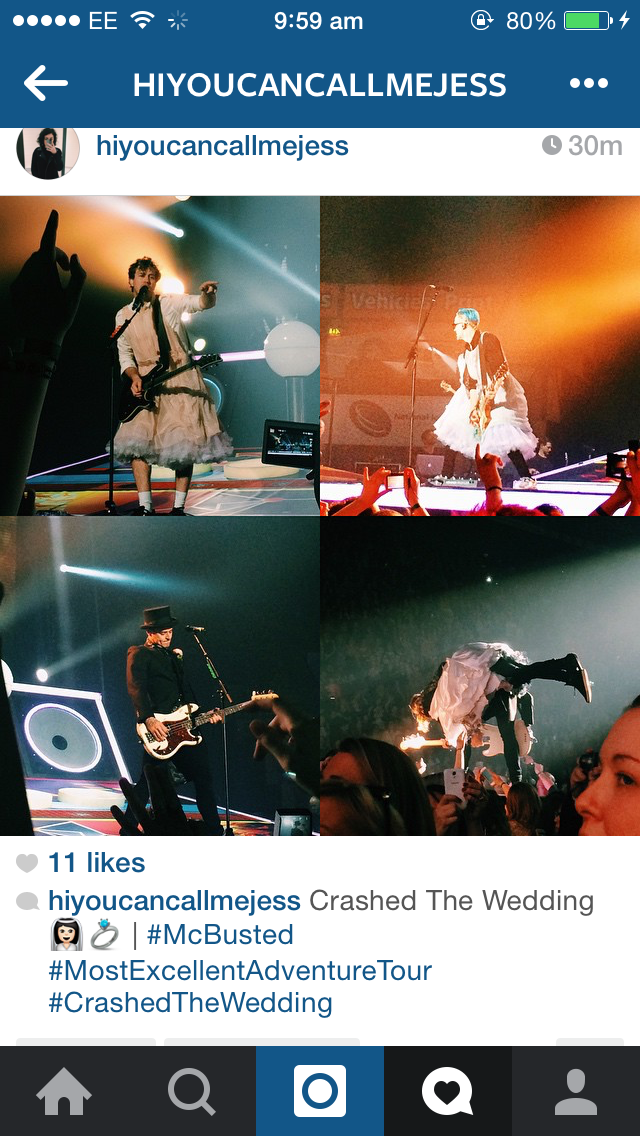Open the three-dot options menu

coord(588,84)
